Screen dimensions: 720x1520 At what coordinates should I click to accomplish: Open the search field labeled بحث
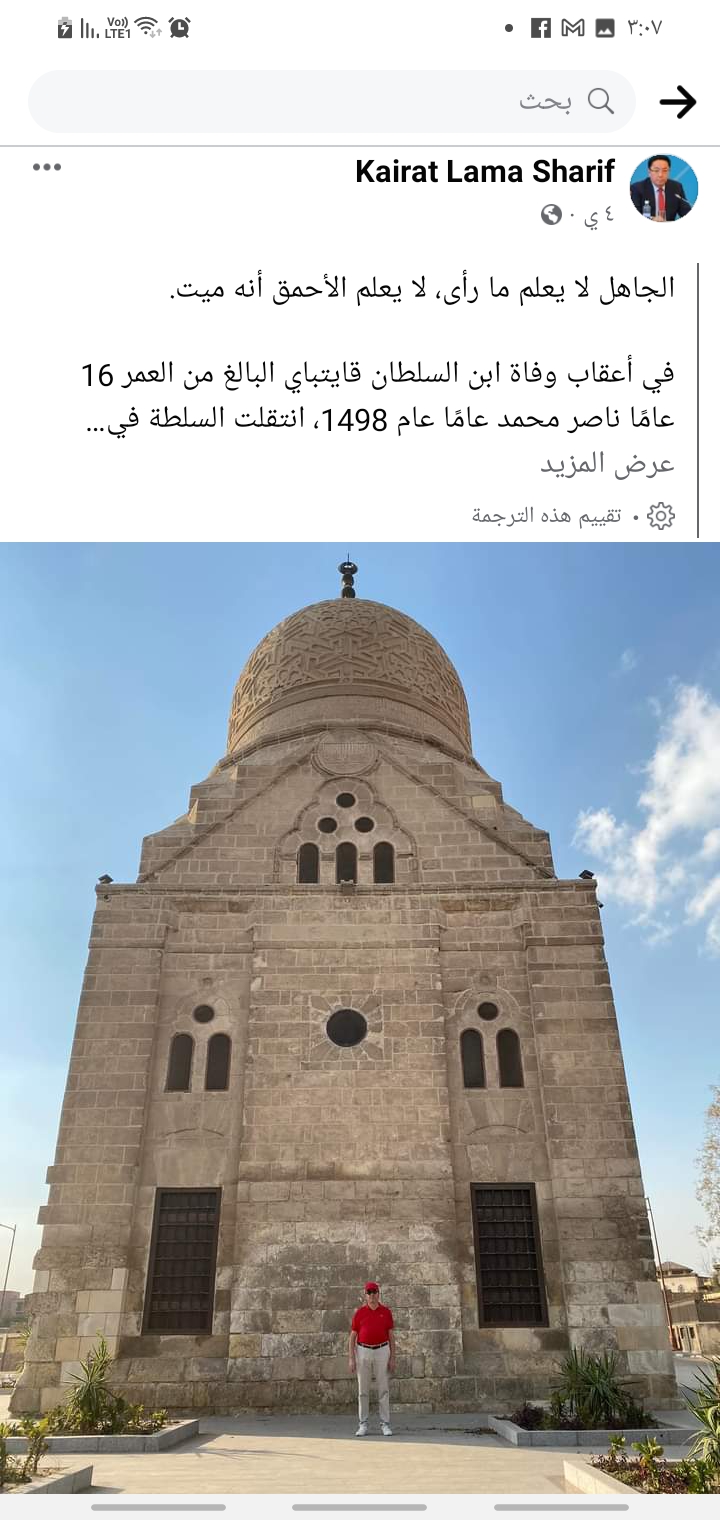[332, 101]
